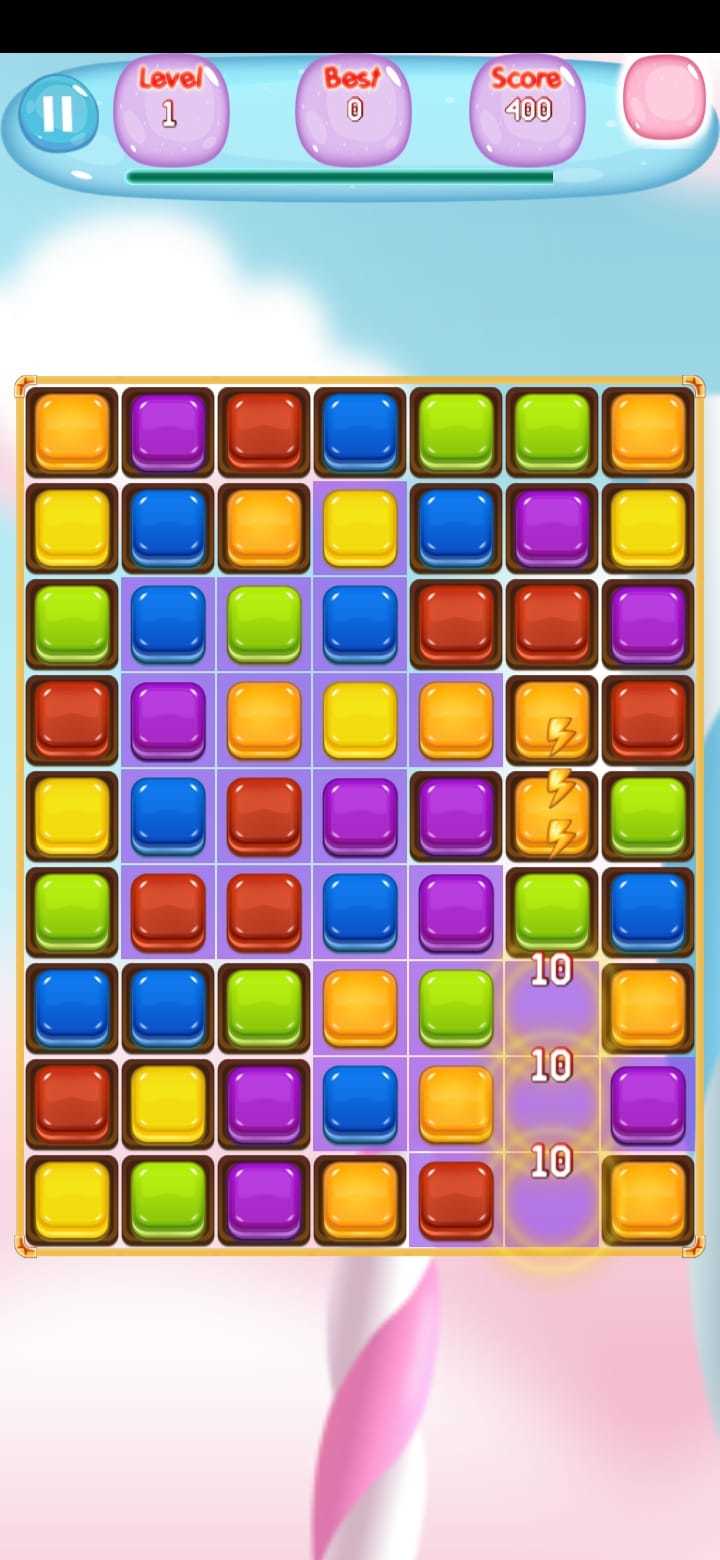The width and height of the screenshot is (720, 1560).
Task: Tap the orange block in grid's top-right corner
Action: [x=647, y=430]
